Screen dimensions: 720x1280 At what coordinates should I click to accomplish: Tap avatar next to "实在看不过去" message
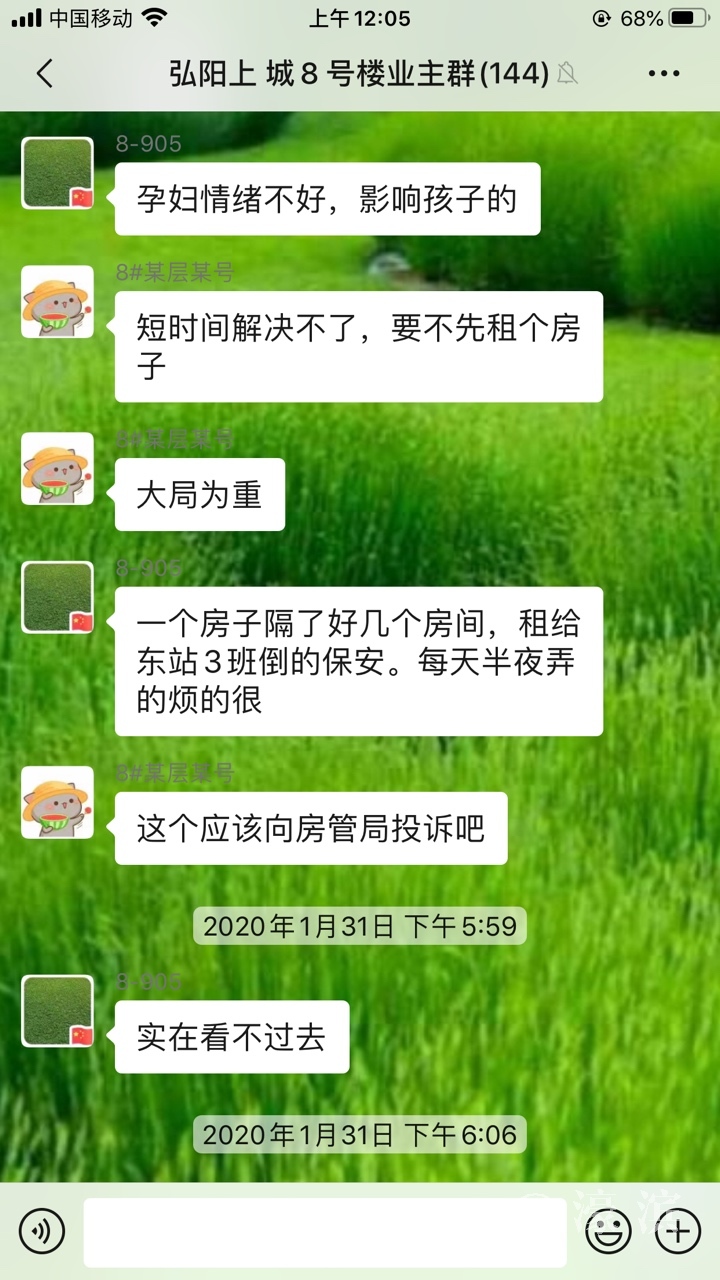58,1011
